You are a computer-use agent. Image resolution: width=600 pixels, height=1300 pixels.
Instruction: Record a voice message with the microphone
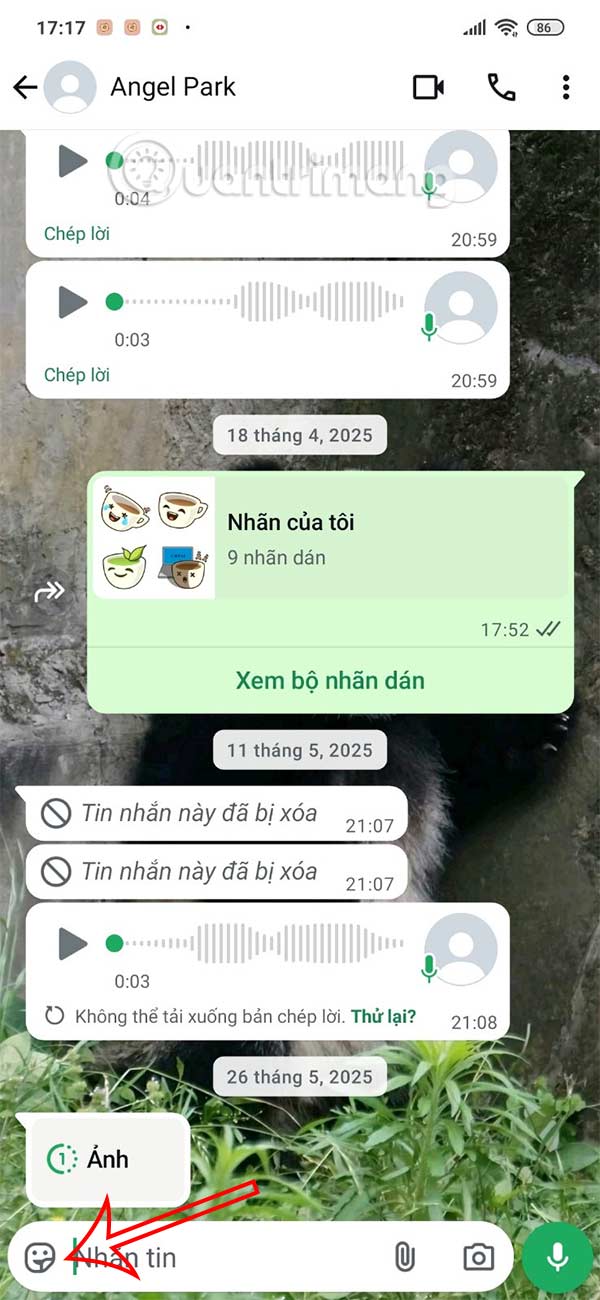(x=558, y=1257)
